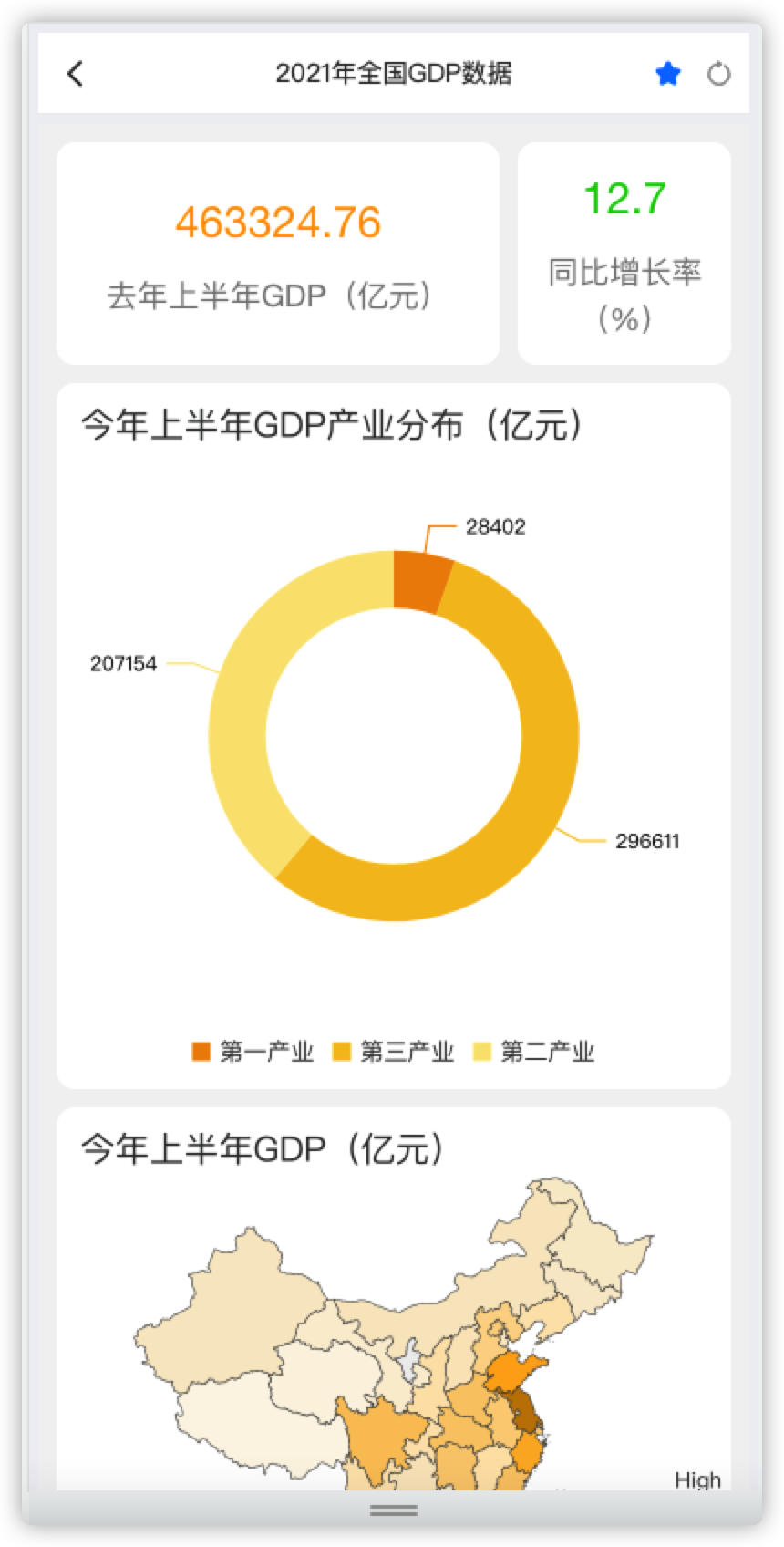Toggle the 第三产业 legend item
The image size is (784, 1547).
coord(393,1052)
